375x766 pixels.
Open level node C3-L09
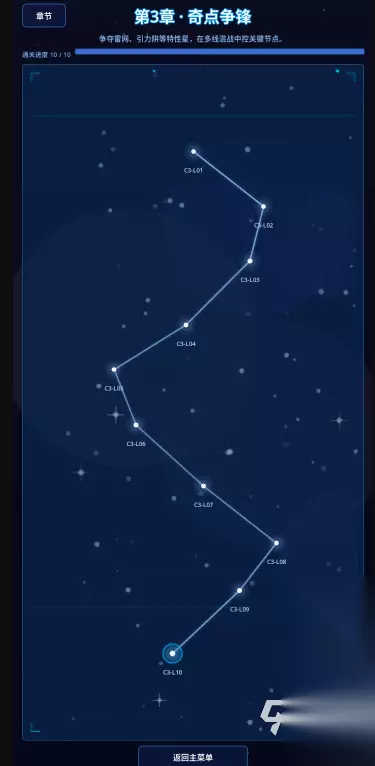coord(240,590)
